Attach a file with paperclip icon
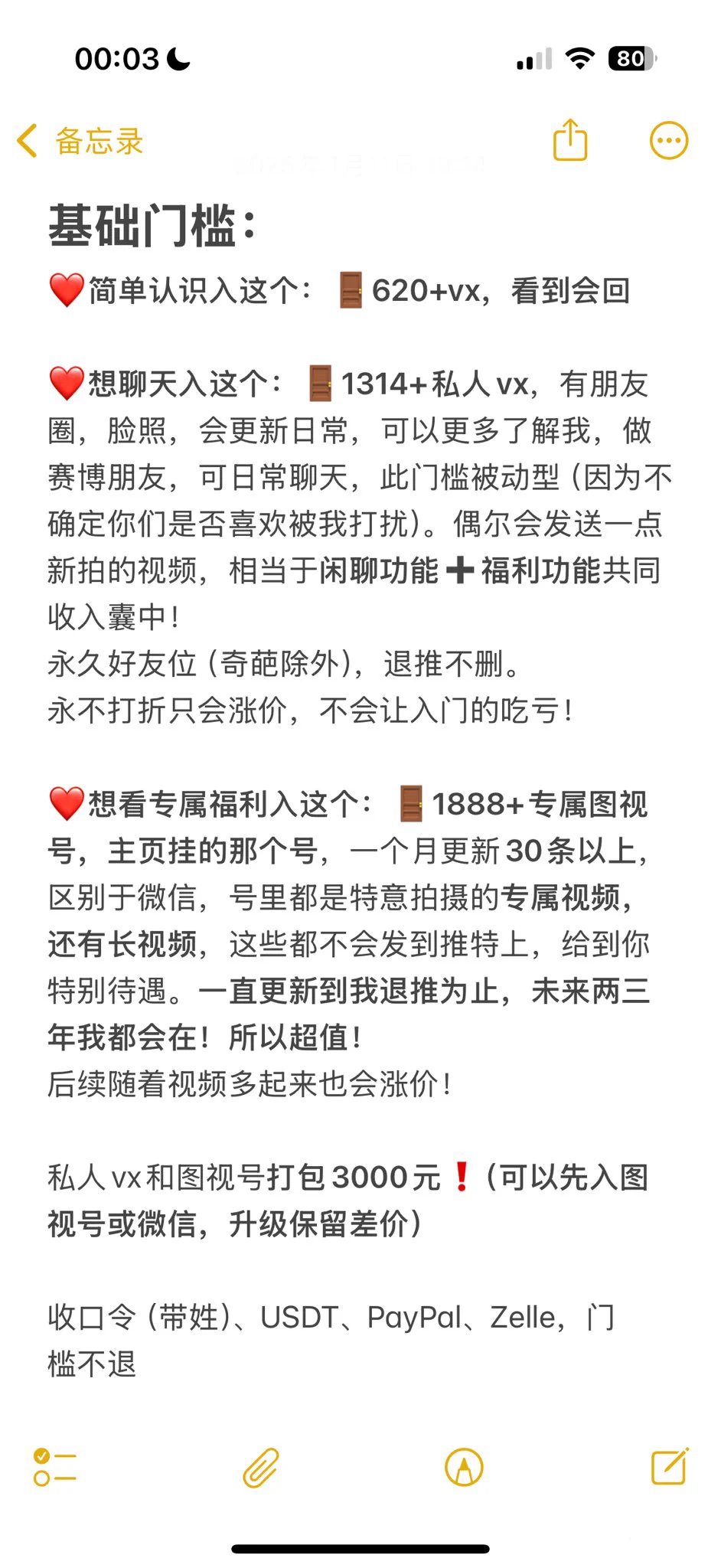 [261, 1467]
